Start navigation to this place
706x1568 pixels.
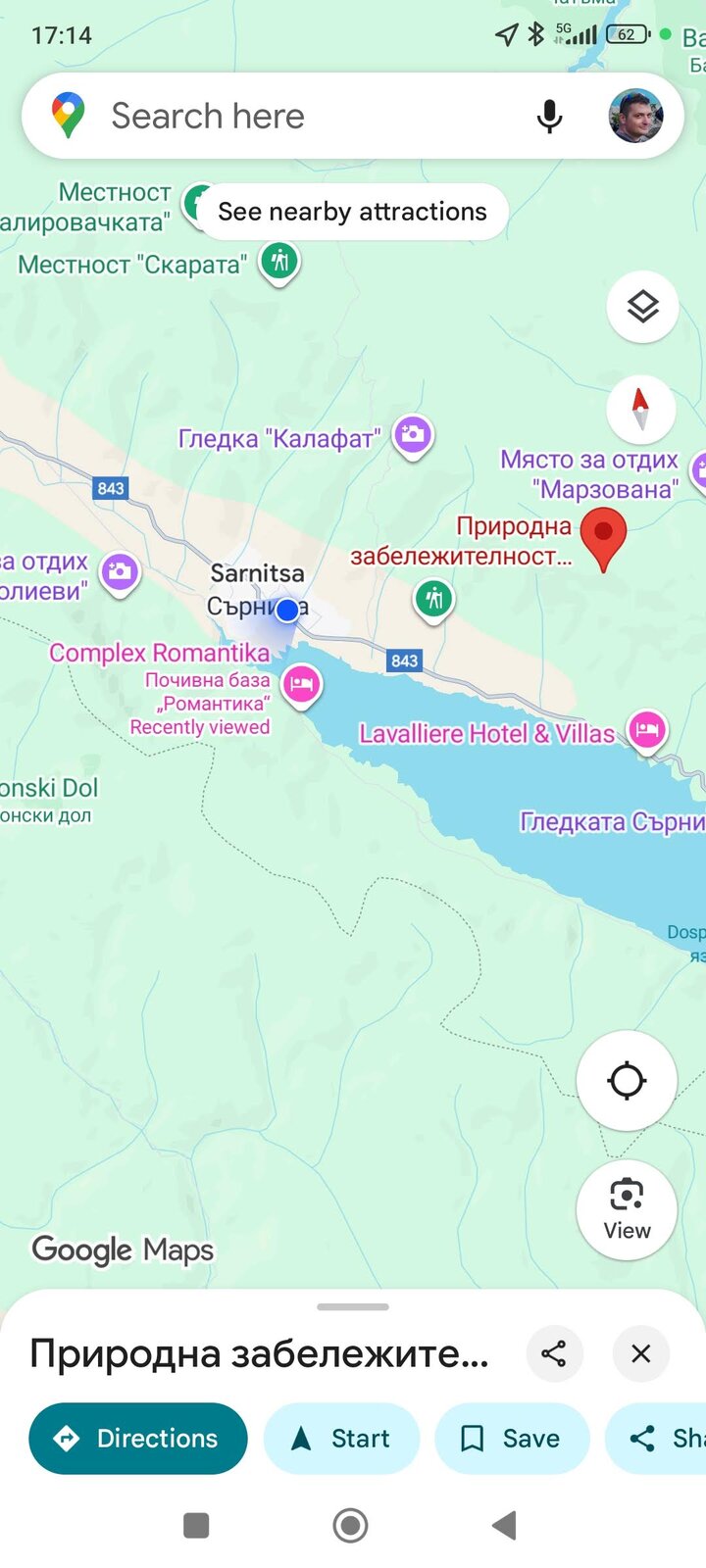(x=341, y=1438)
